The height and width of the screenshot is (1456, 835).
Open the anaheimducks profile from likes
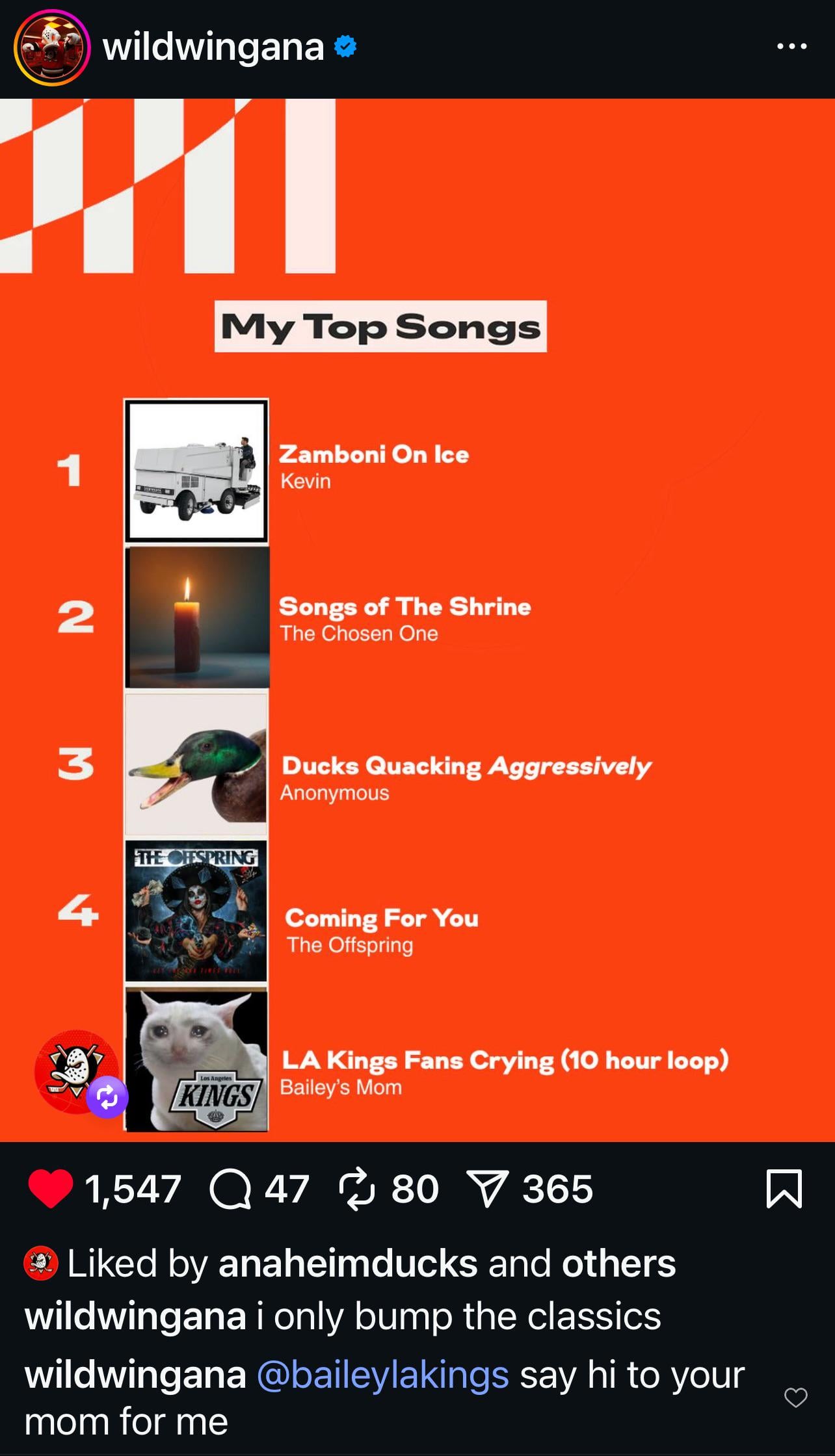coord(348,1264)
